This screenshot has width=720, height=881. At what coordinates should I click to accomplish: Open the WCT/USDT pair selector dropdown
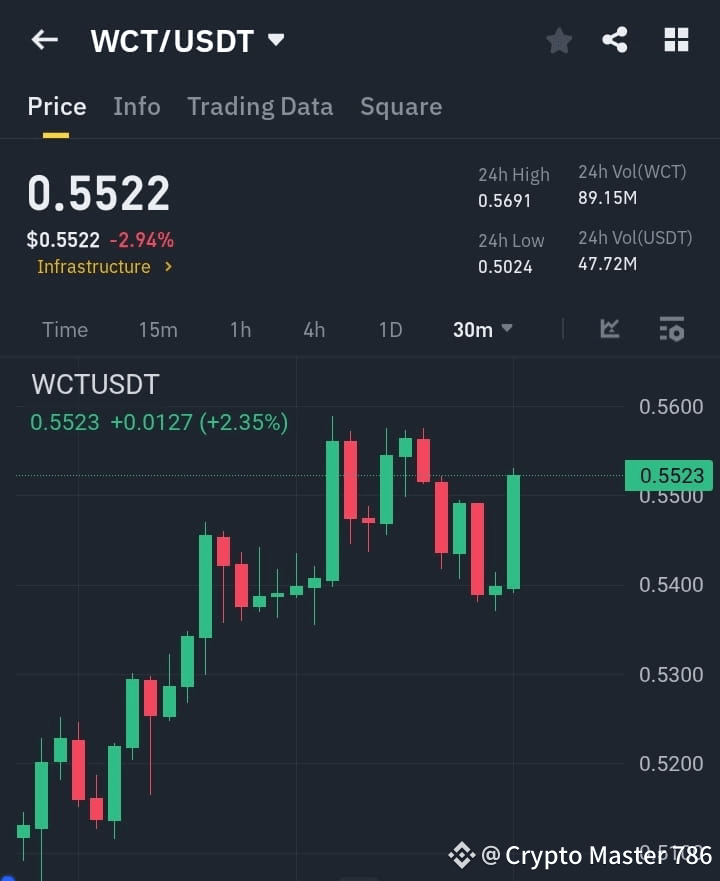[x=188, y=40]
